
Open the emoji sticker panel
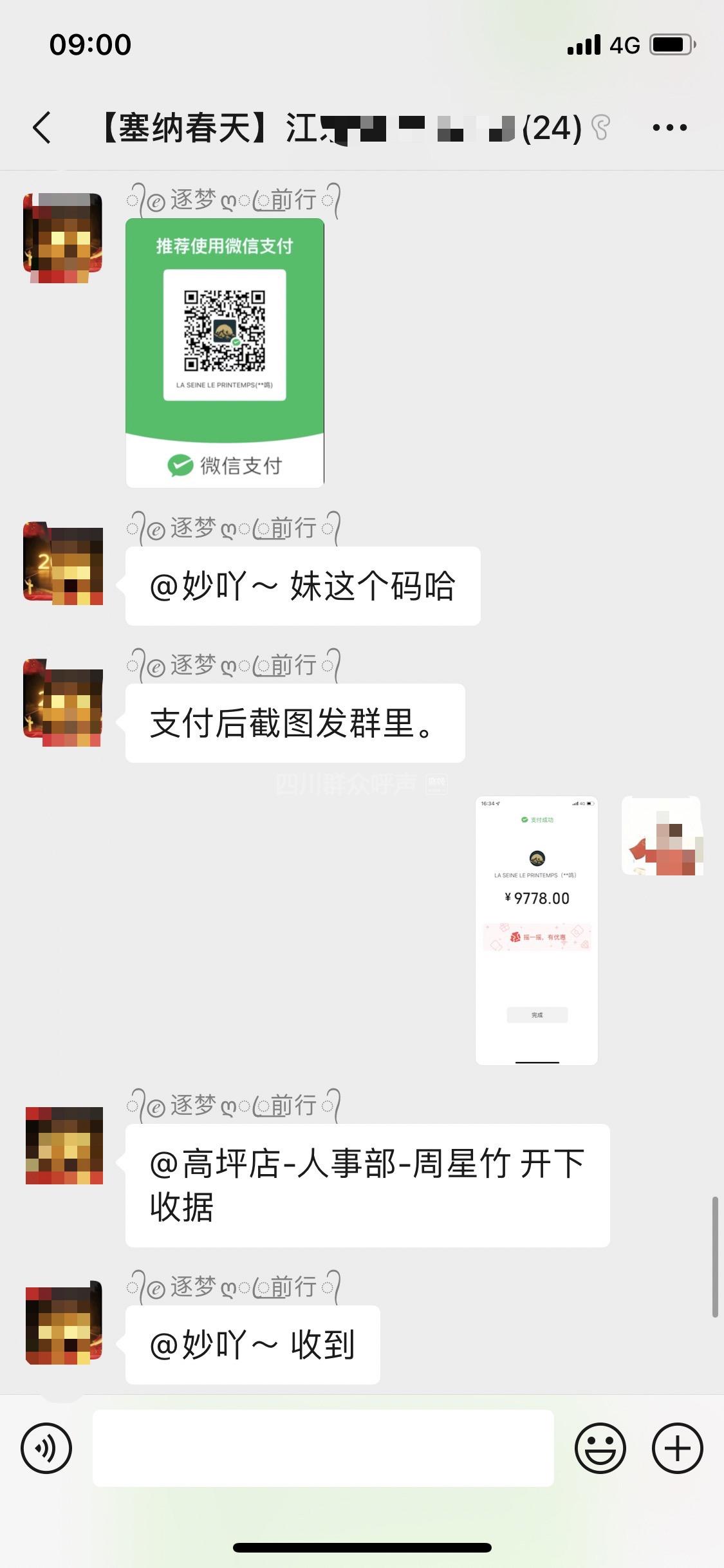600,1448
